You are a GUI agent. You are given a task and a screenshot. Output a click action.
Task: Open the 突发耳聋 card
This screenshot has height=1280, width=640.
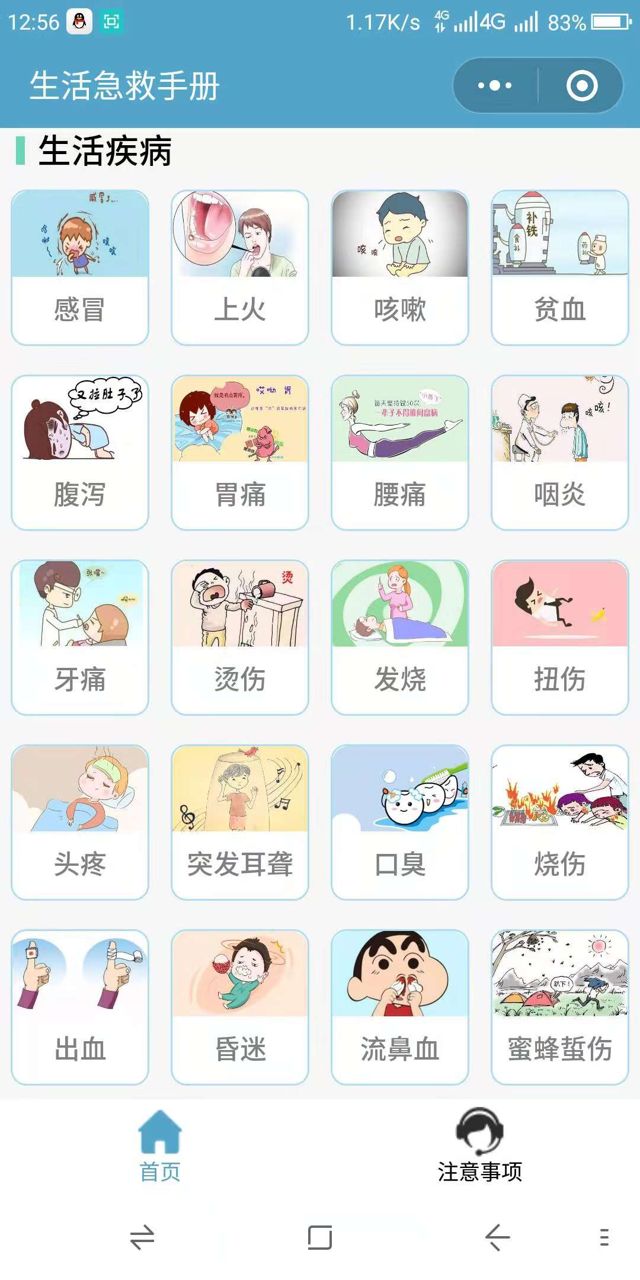240,822
